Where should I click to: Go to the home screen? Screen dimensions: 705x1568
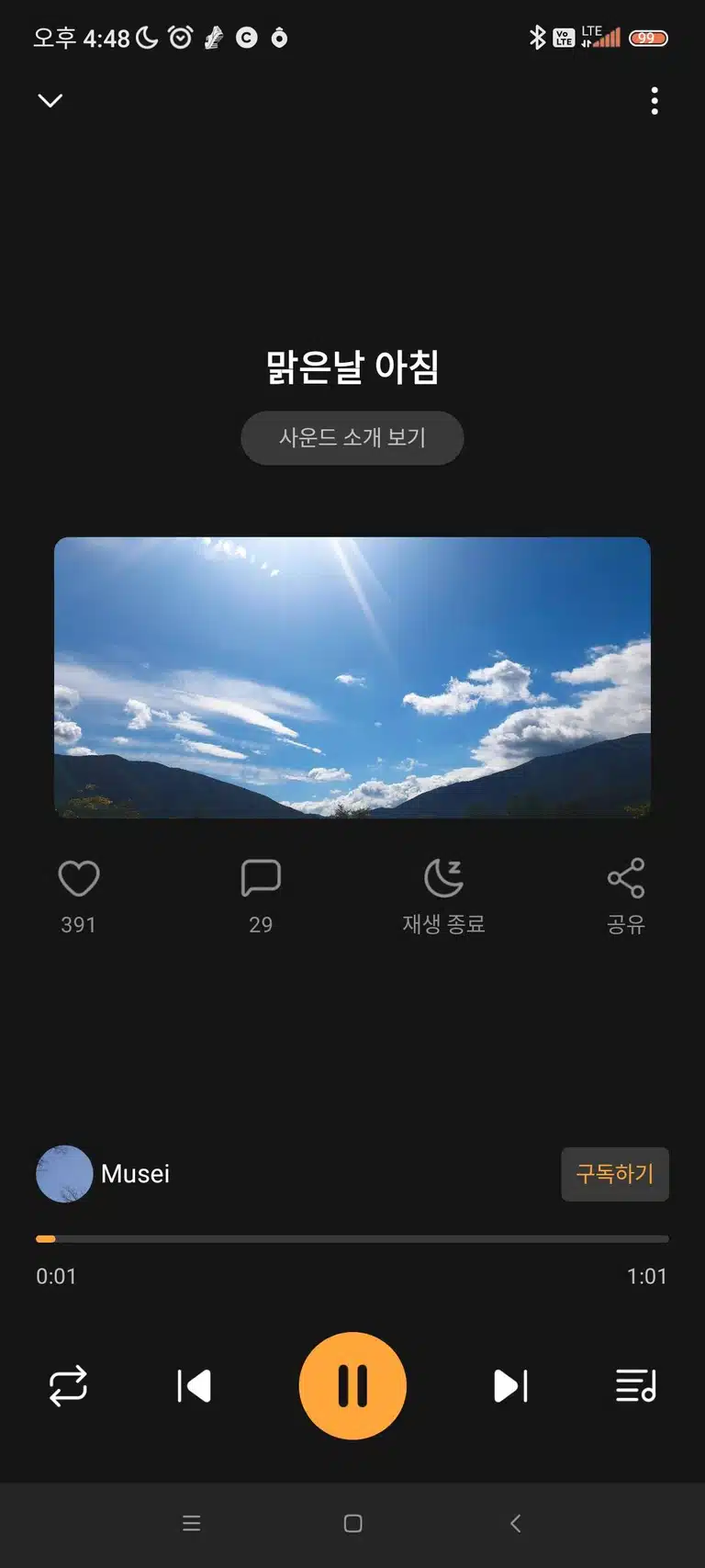tap(352, 1523)
